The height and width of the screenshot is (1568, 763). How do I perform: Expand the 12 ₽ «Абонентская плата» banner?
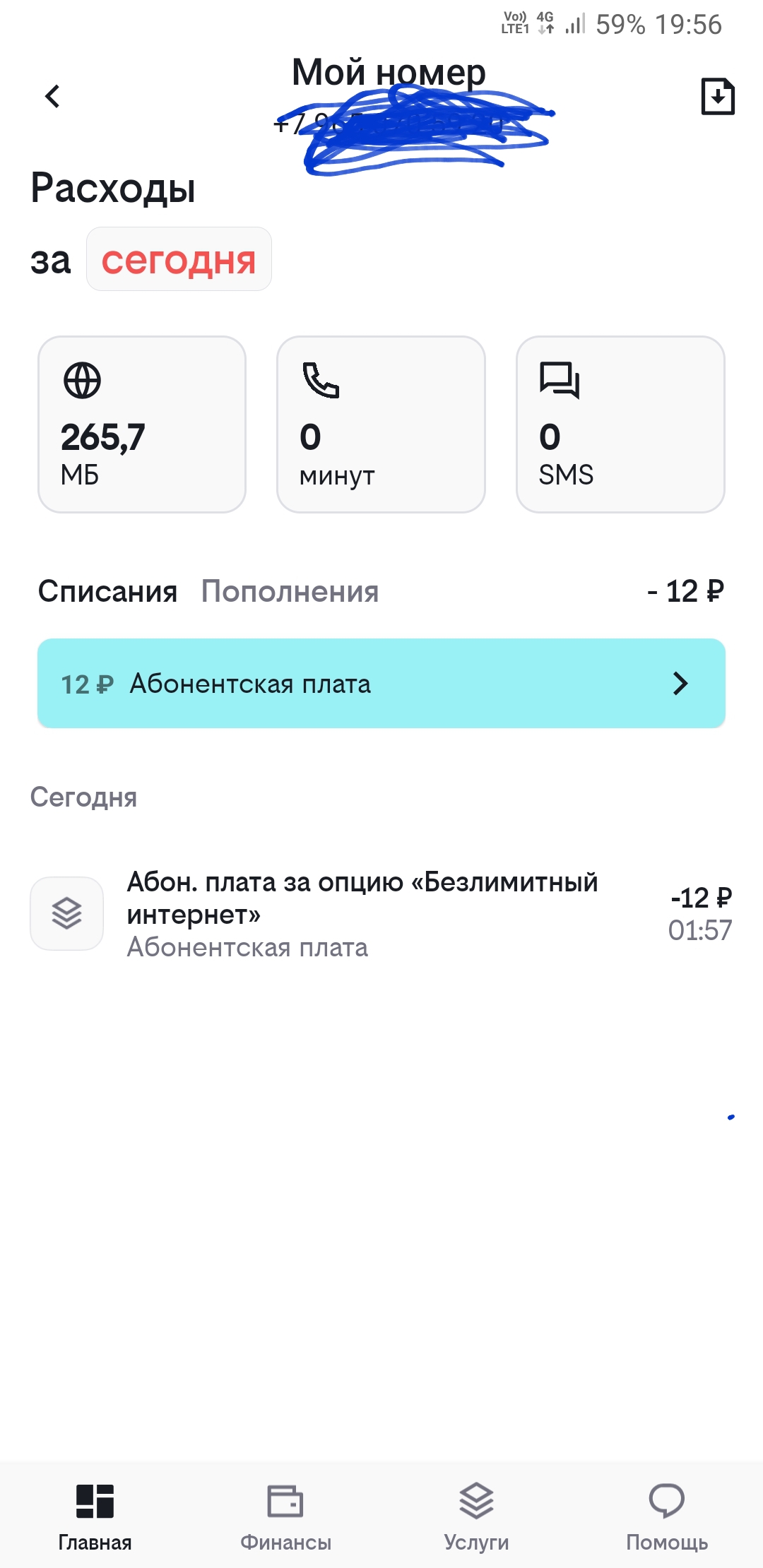click(x=381, y=684)
